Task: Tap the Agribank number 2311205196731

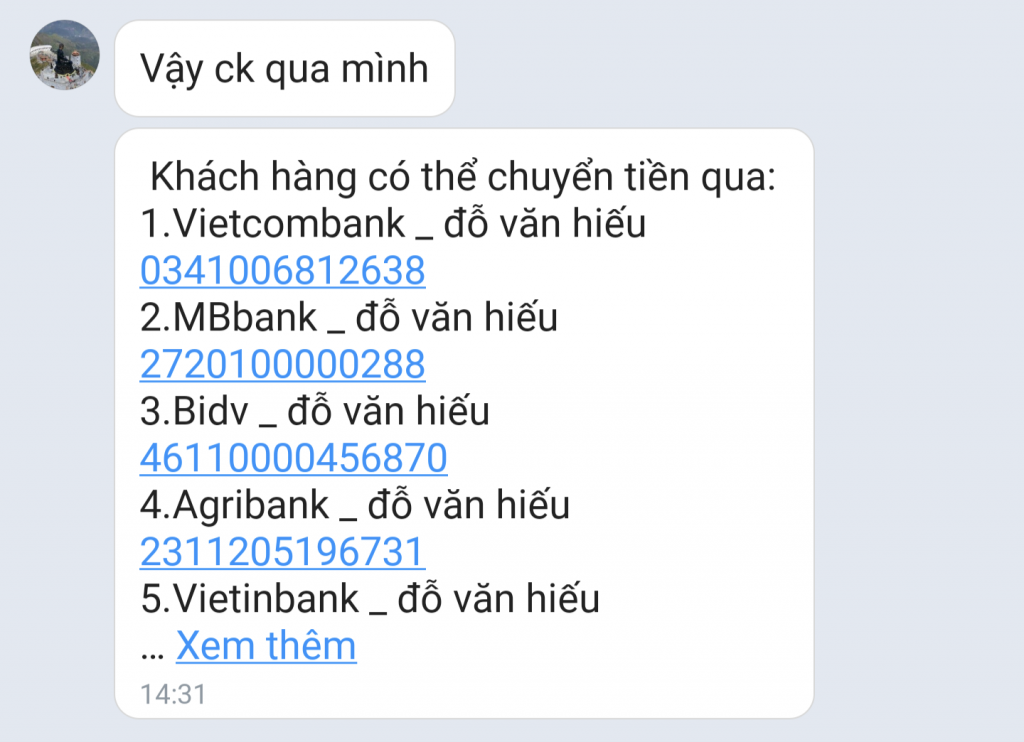Action: point(282,552)
